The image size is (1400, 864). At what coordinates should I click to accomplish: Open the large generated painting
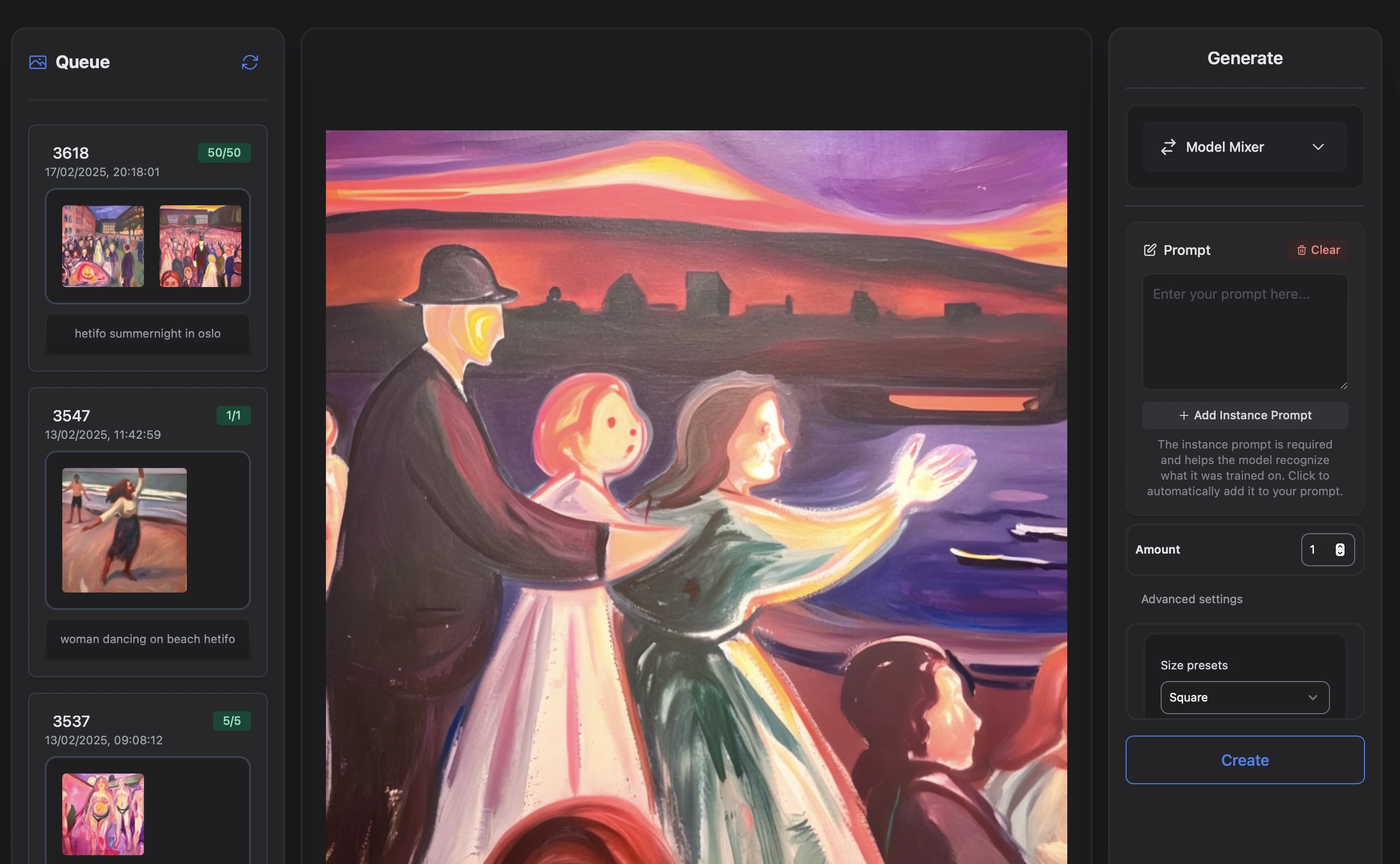[696, 497]
